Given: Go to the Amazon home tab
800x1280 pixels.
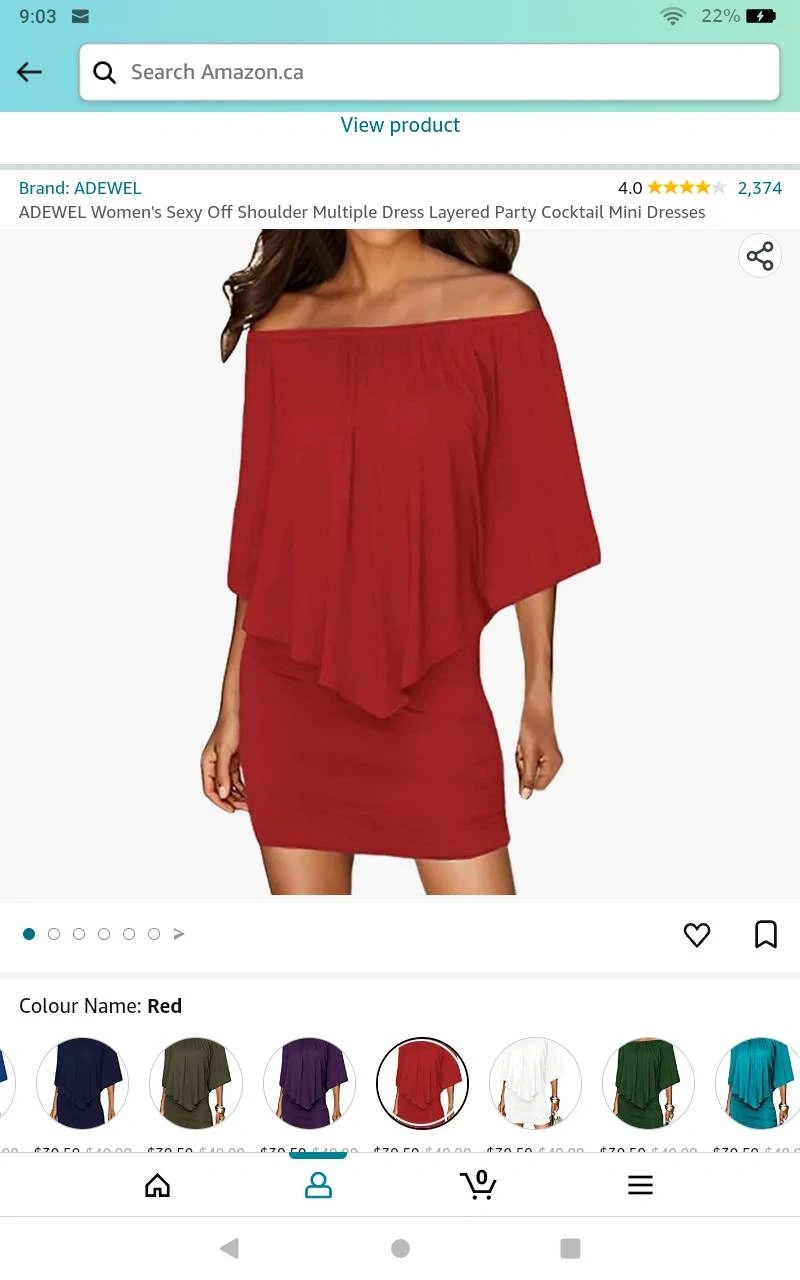Looking at the screenshot, I should pos(157,1186).
